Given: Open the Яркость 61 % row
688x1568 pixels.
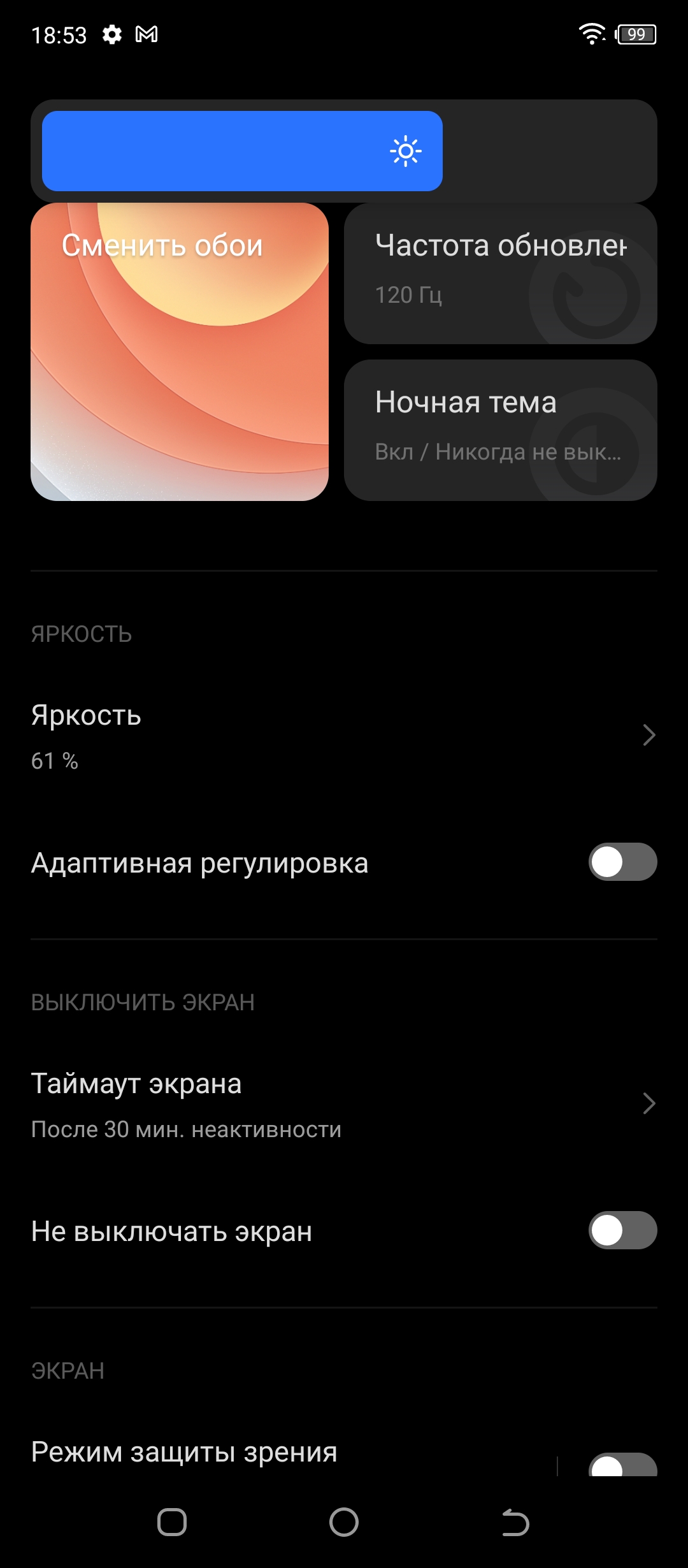Looking at the screenshot, I should pyautogui.click(x=344, y=736).
